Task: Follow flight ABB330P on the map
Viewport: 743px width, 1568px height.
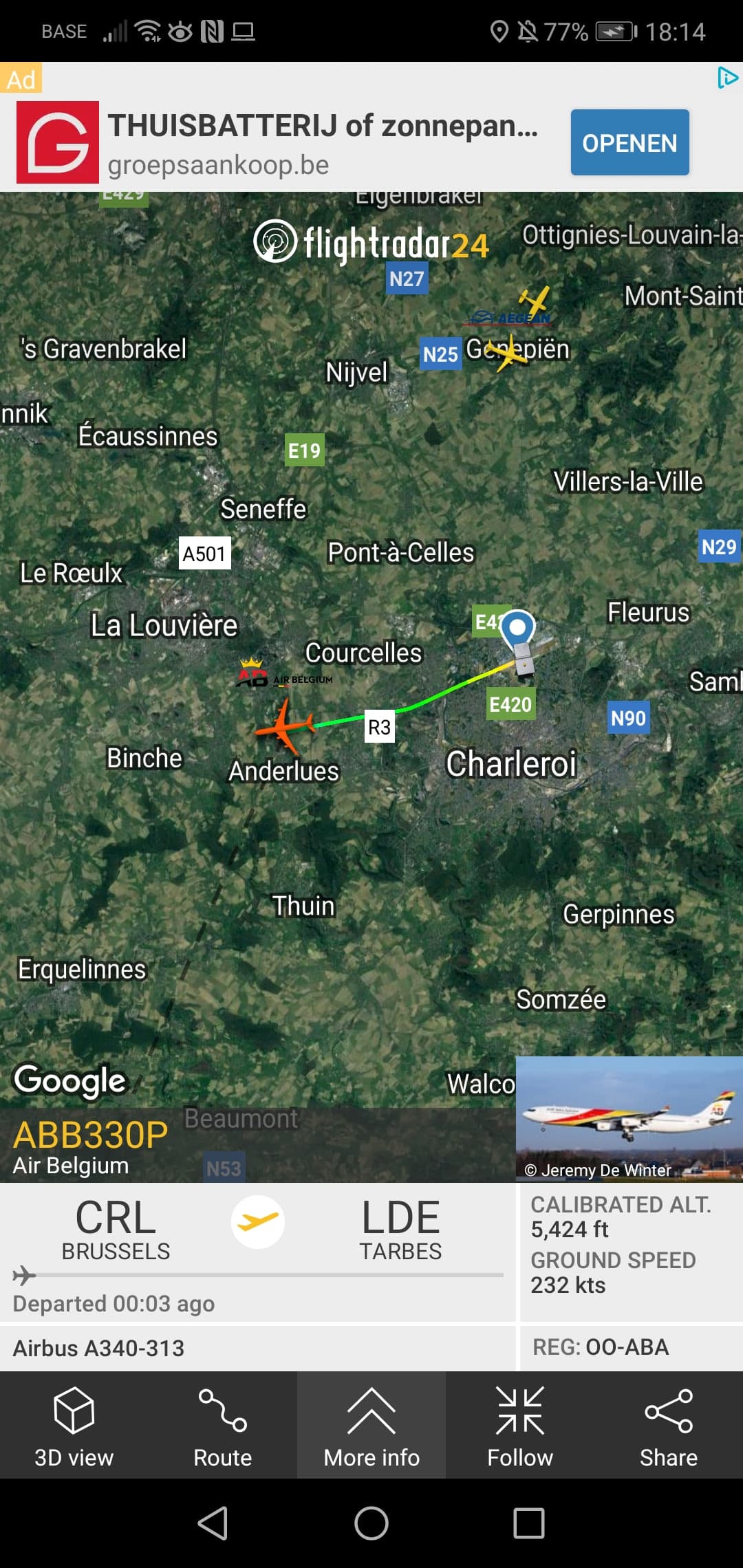Action: (520, 1425)
